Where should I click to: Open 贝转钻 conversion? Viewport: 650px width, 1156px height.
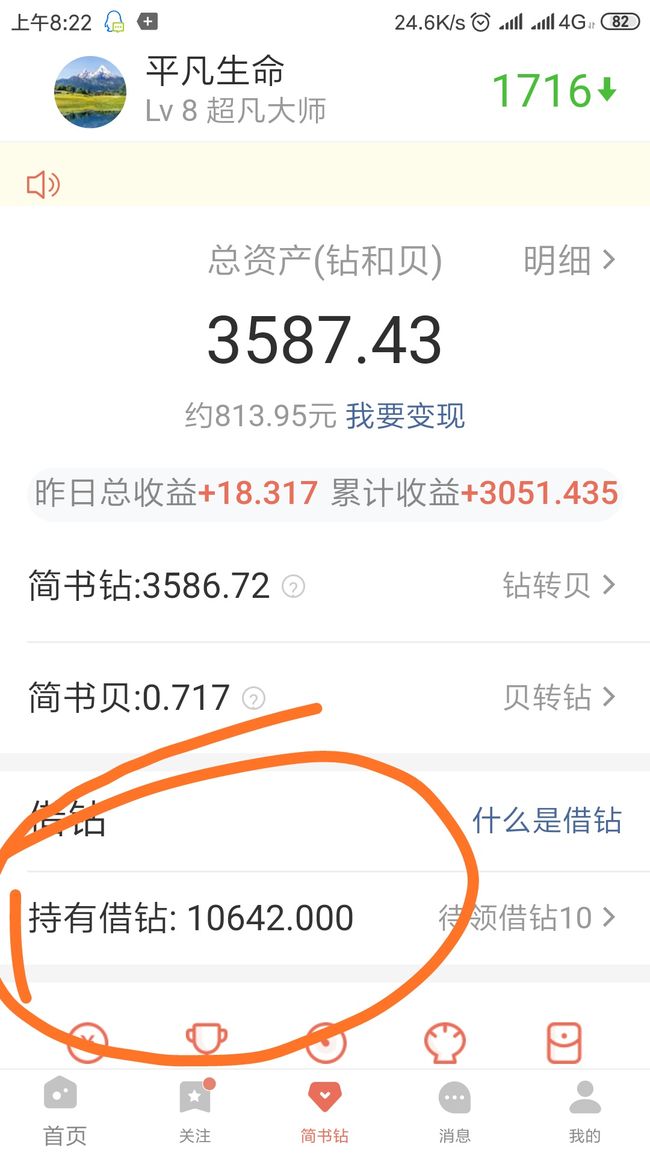[559, 697]
